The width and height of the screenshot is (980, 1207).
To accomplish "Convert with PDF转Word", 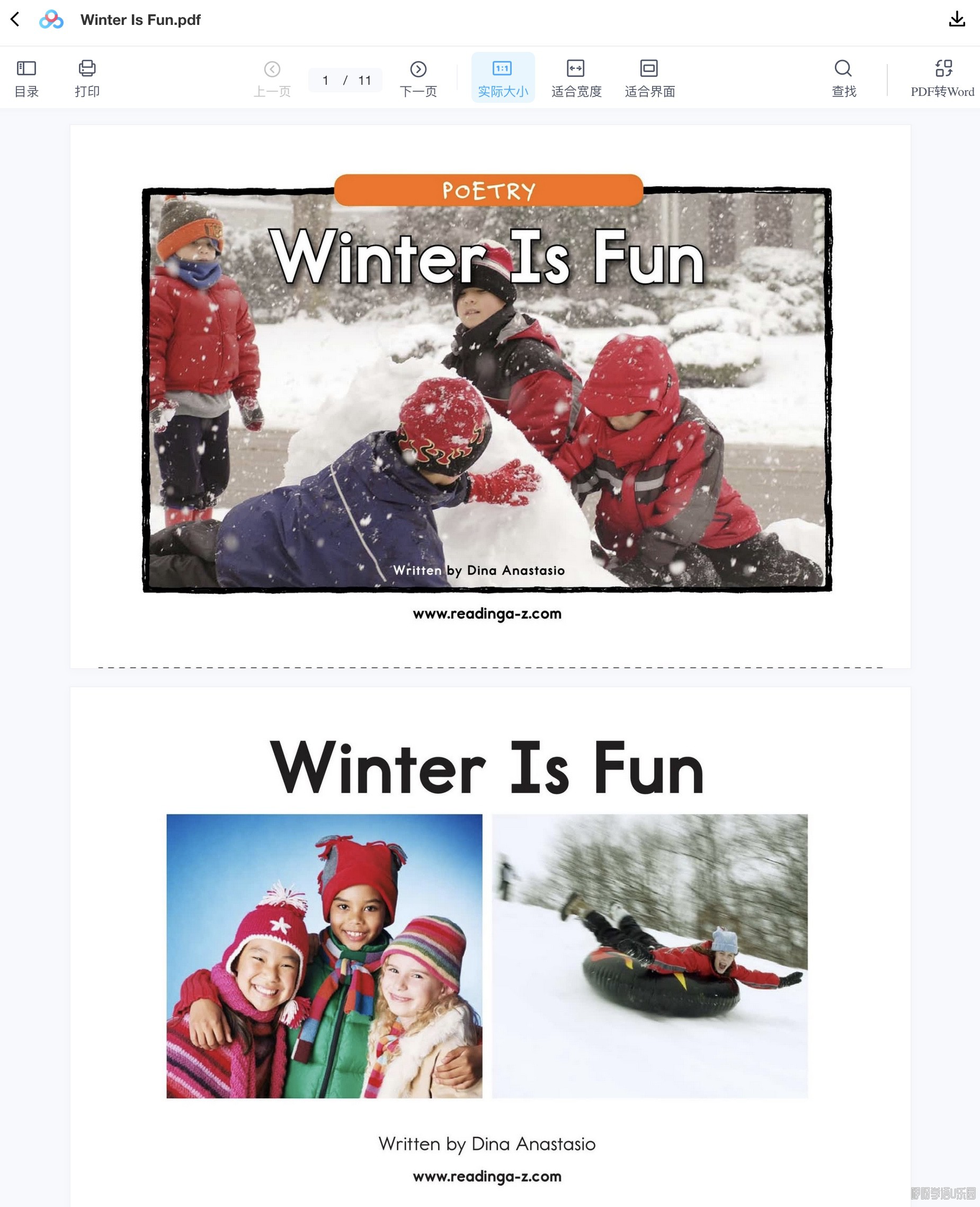I will (x=942, y=78).
